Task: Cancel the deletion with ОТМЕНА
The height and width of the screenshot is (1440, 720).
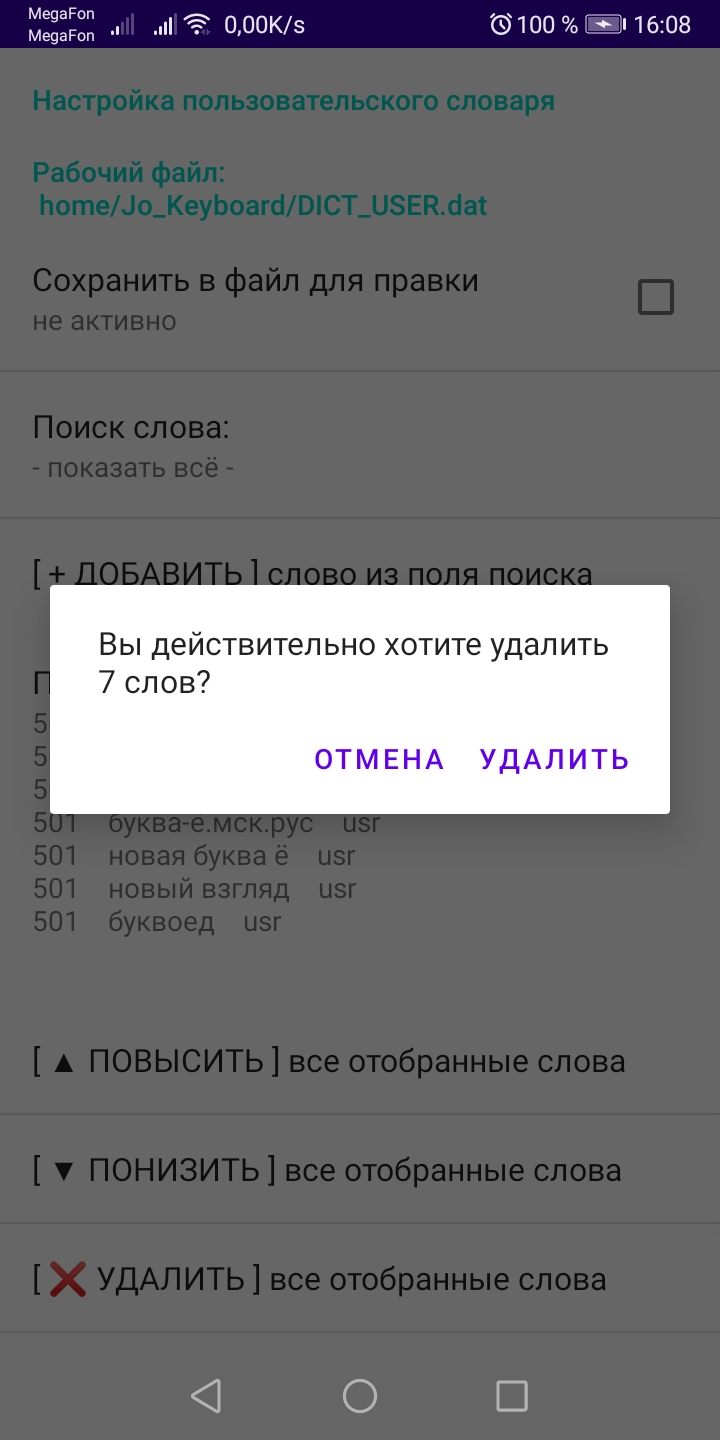Action: (379, 760)
